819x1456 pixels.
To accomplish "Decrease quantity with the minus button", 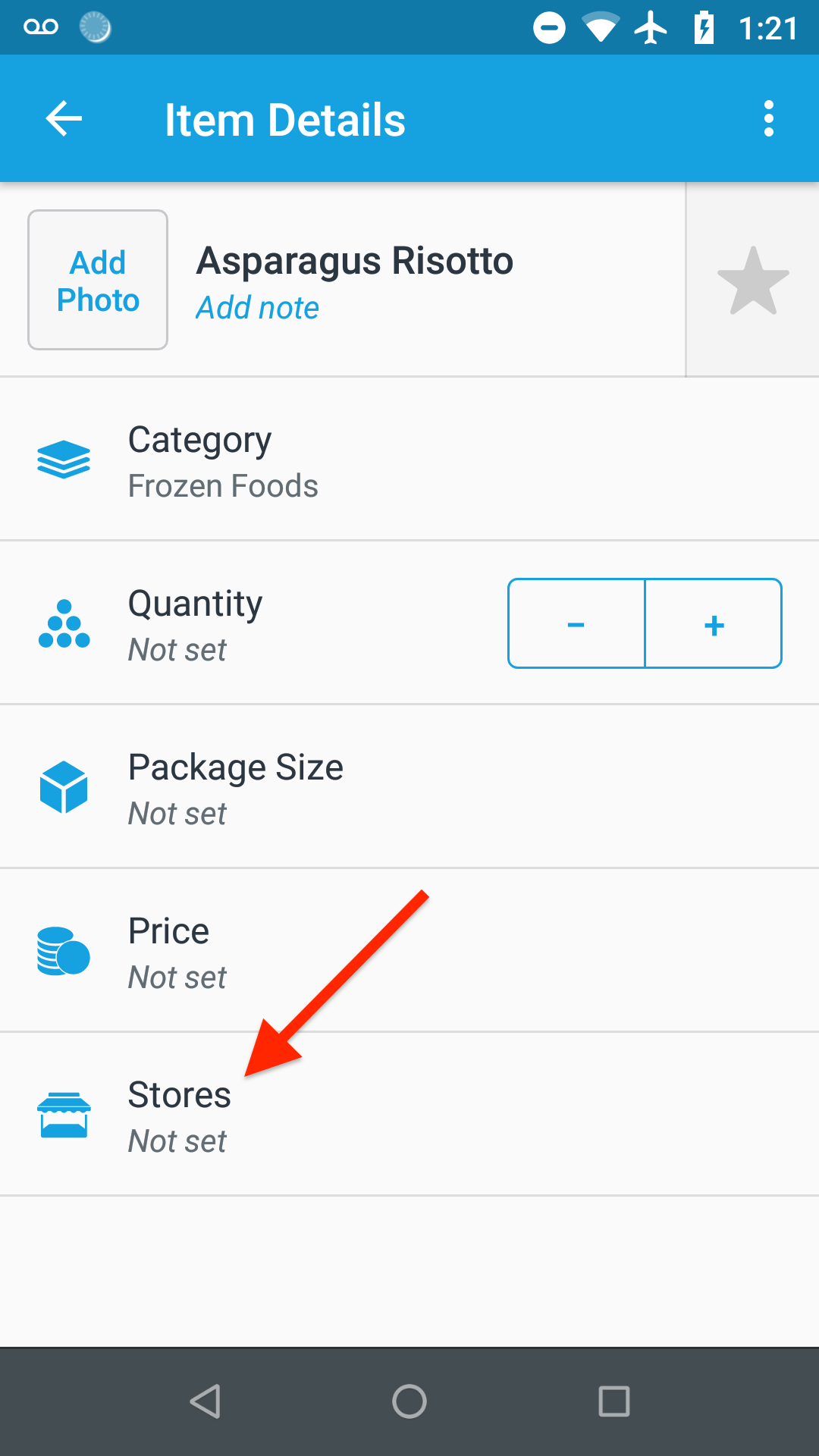I will tap(576, 624).
